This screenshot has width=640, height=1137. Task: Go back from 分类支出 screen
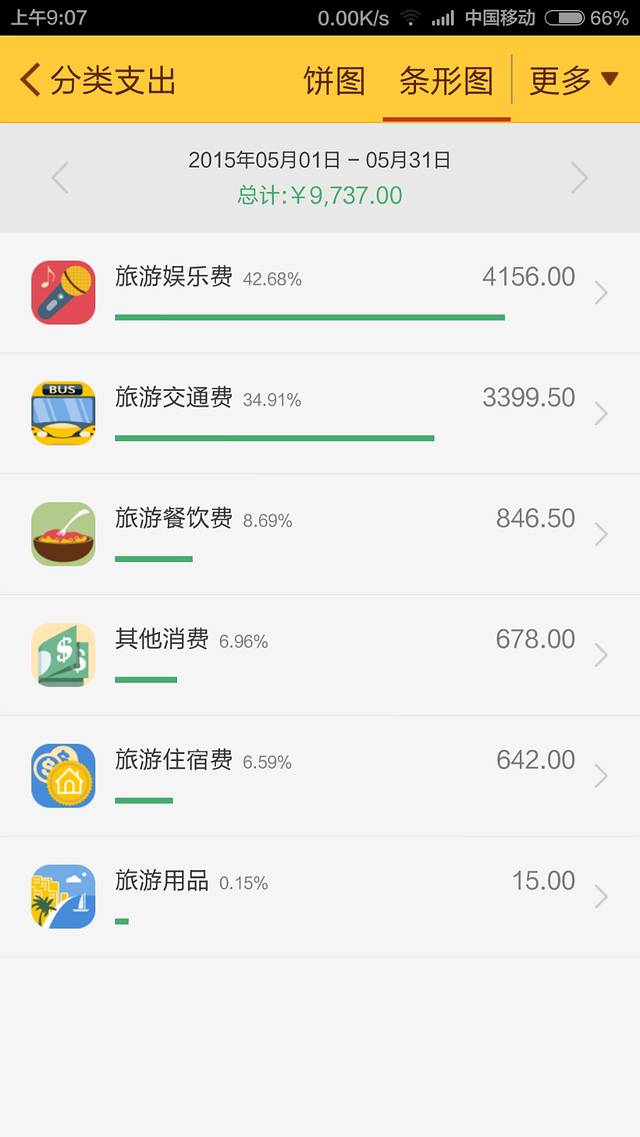[32, 80]
